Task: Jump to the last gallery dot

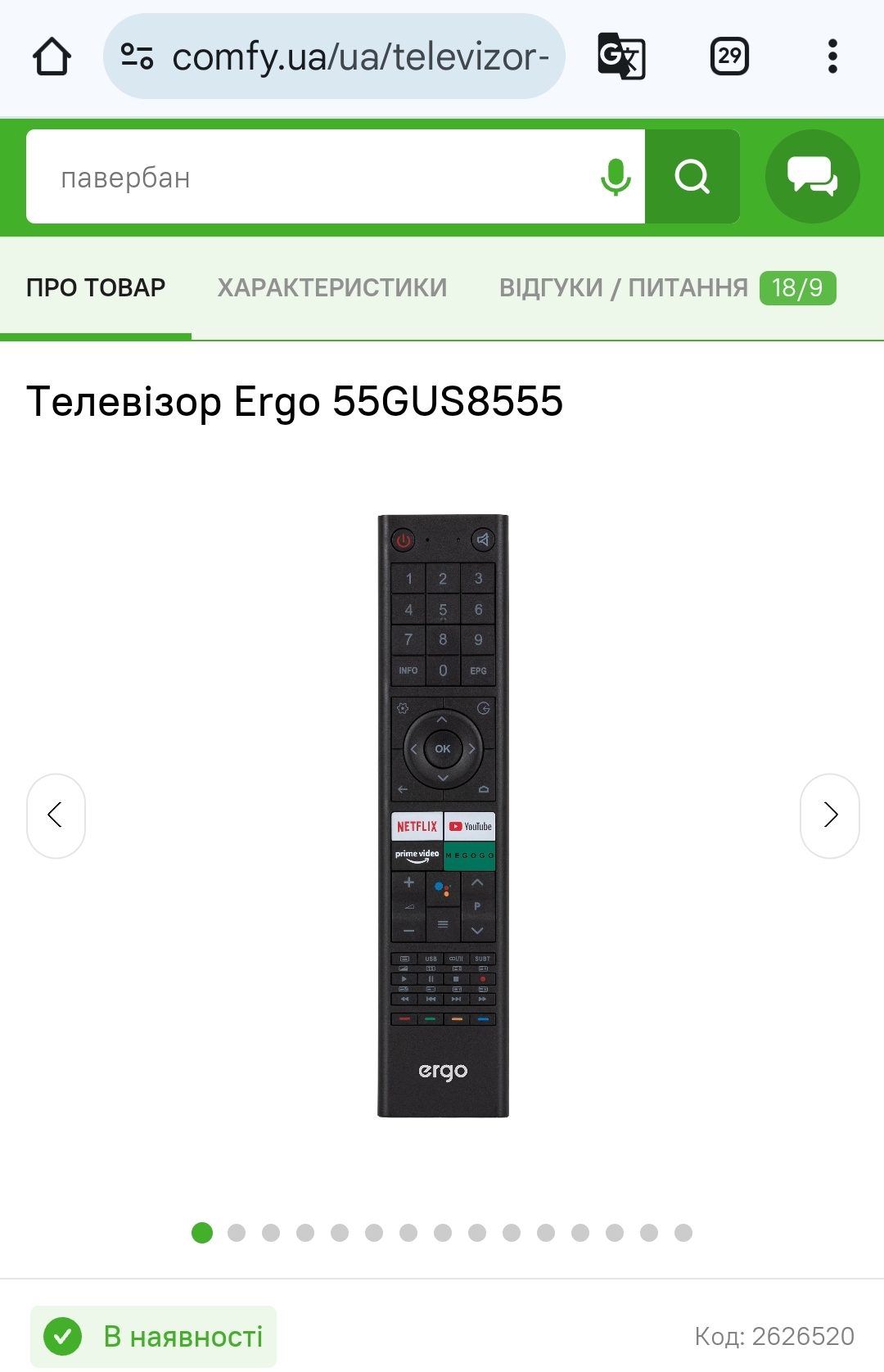Action: pos(683,1233)
